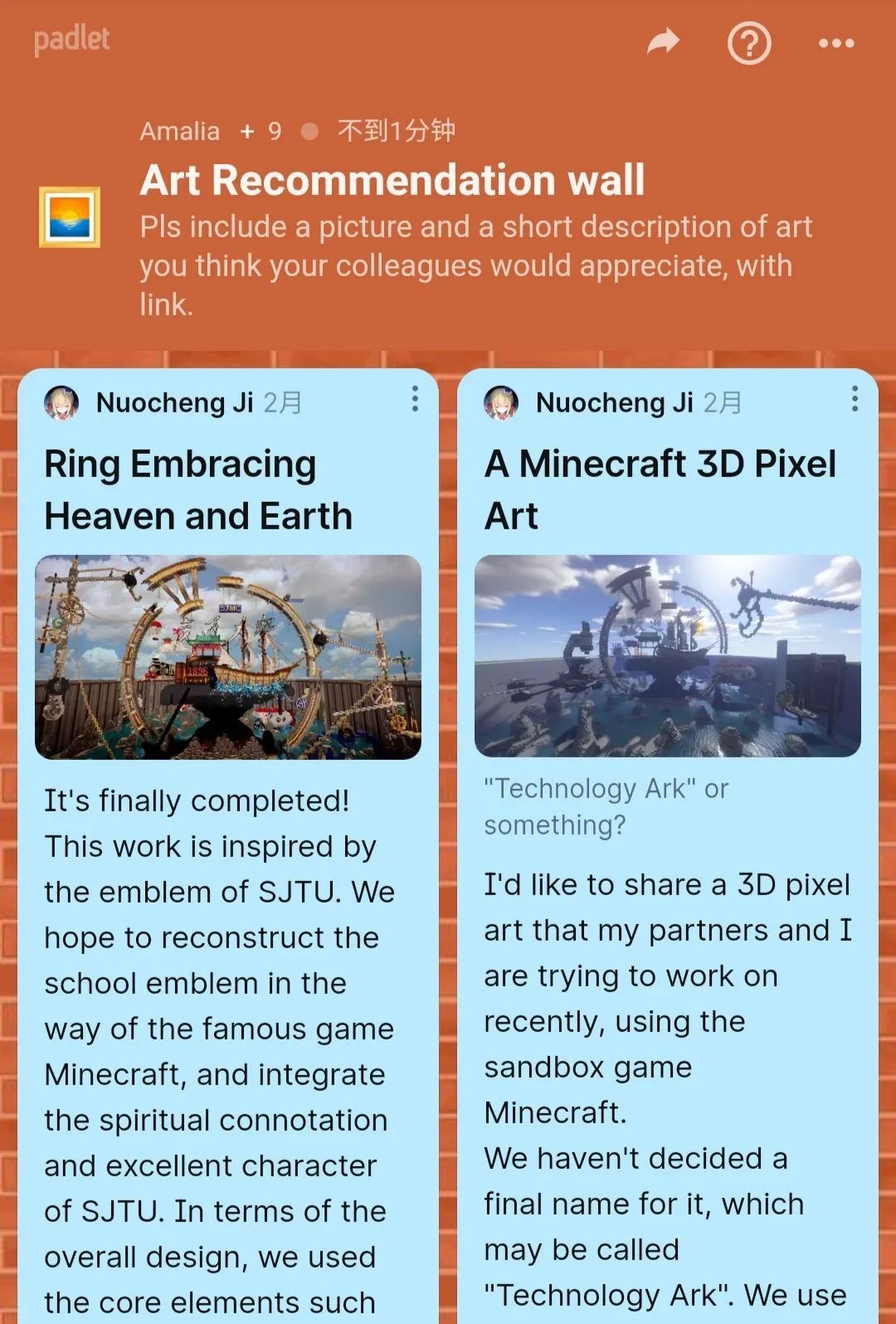The width and height of the screenshot is (896, 1324).
Task: Open Nuocheng Ji's avatar on Ring post
Action: coord(61,402)
